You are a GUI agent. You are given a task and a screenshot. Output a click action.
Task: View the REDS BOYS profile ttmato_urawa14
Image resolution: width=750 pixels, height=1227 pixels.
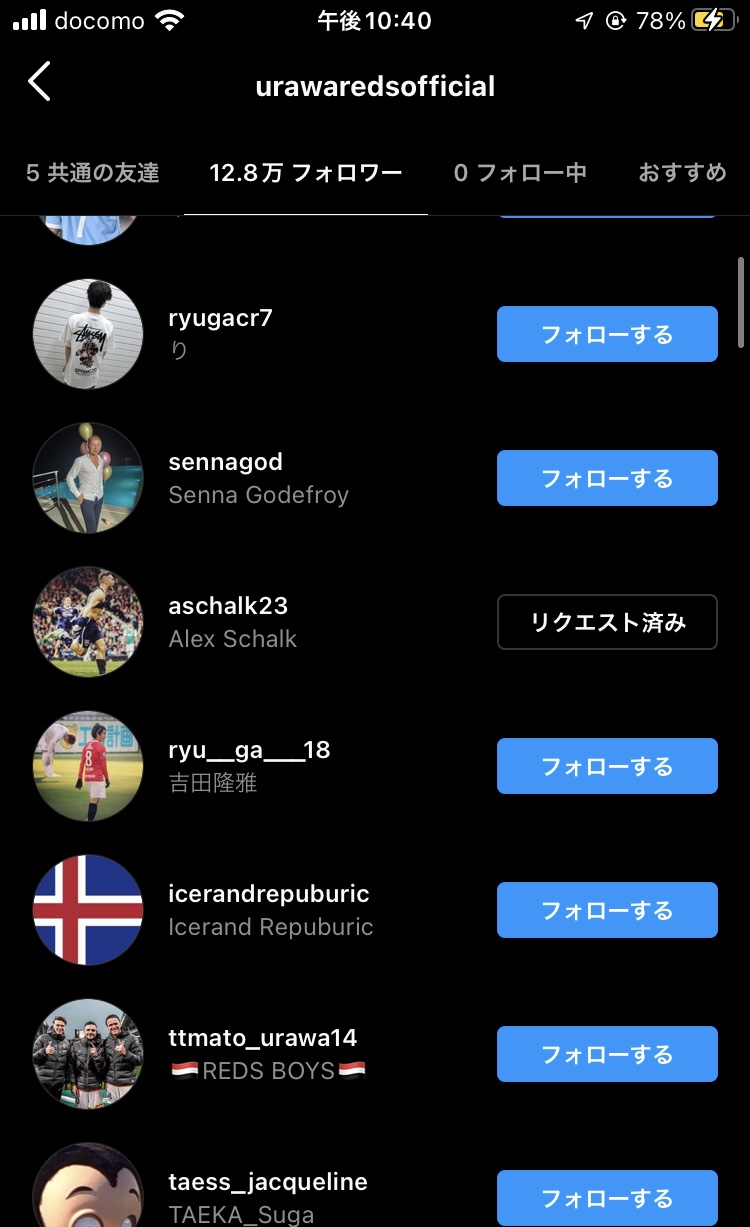262,1039
